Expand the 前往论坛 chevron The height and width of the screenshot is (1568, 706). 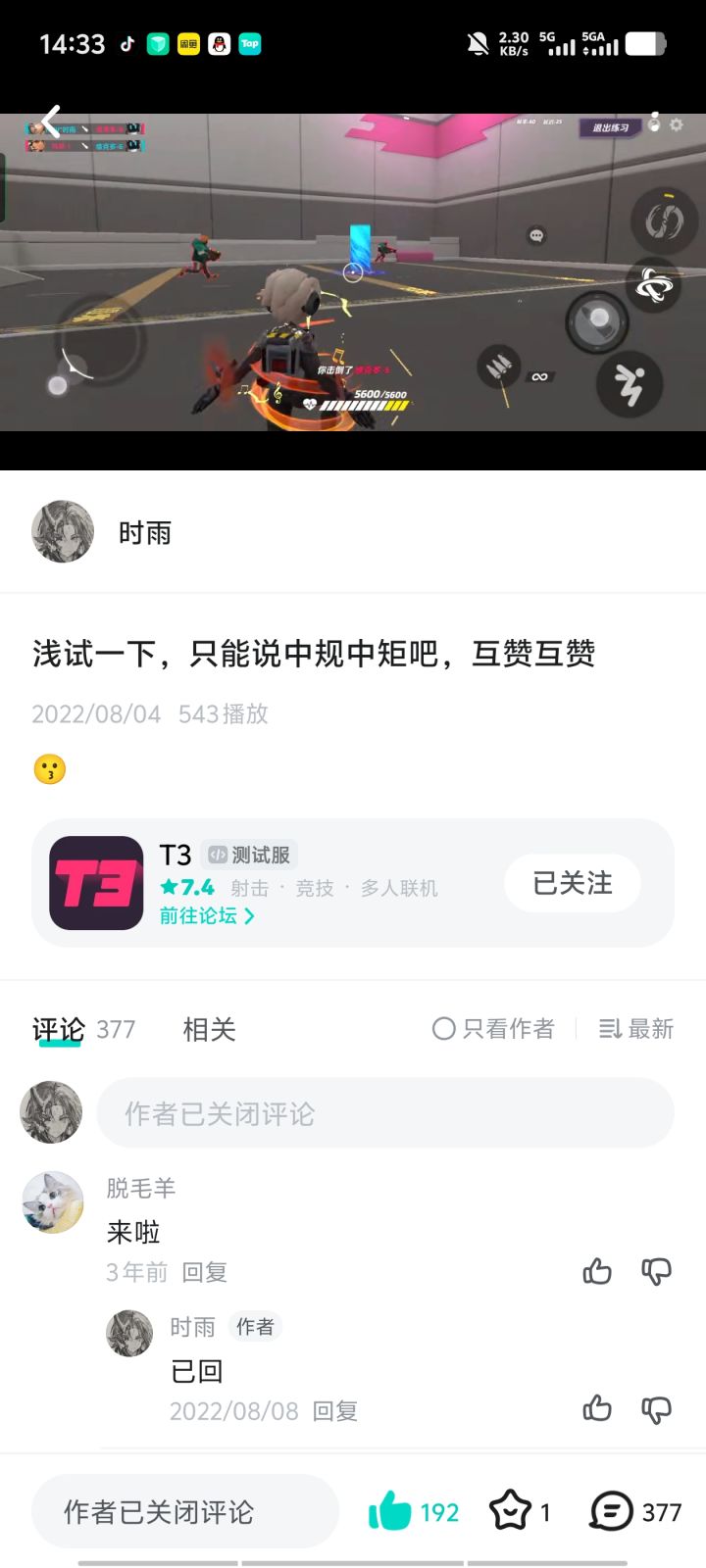click(251, 915)
